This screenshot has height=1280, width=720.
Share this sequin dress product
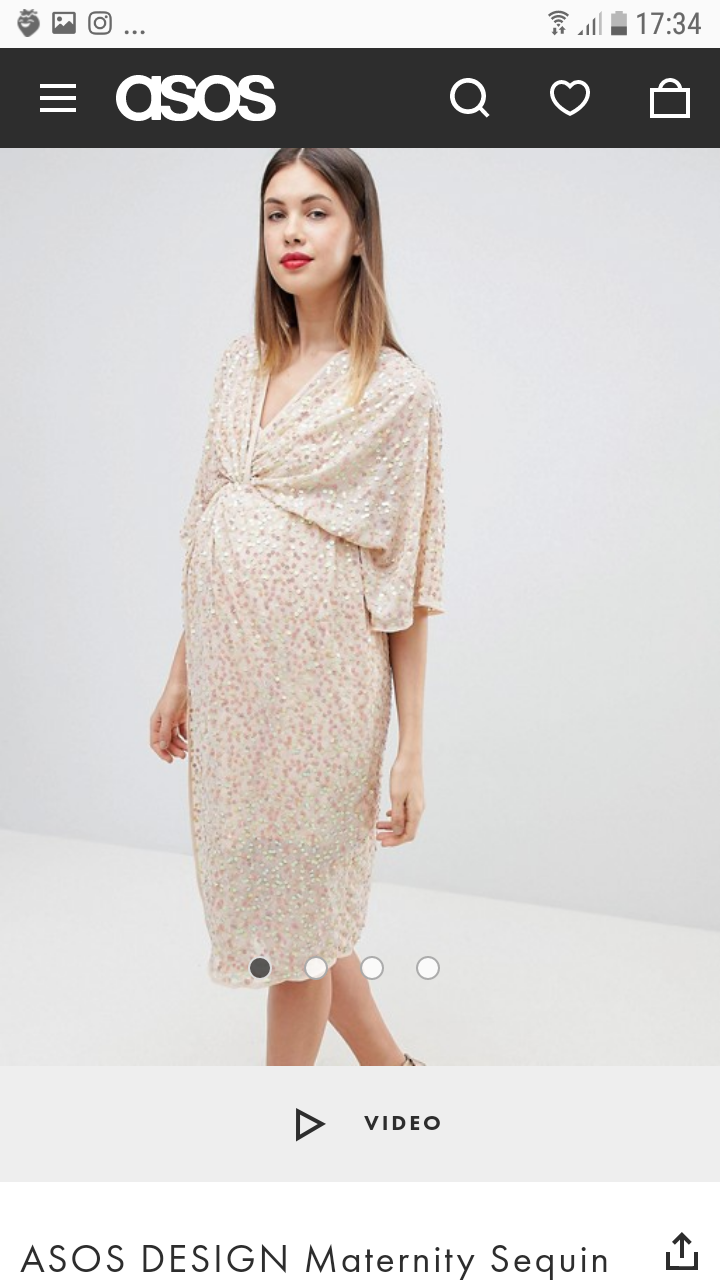pyautogui.click(x=680, y=1251)
